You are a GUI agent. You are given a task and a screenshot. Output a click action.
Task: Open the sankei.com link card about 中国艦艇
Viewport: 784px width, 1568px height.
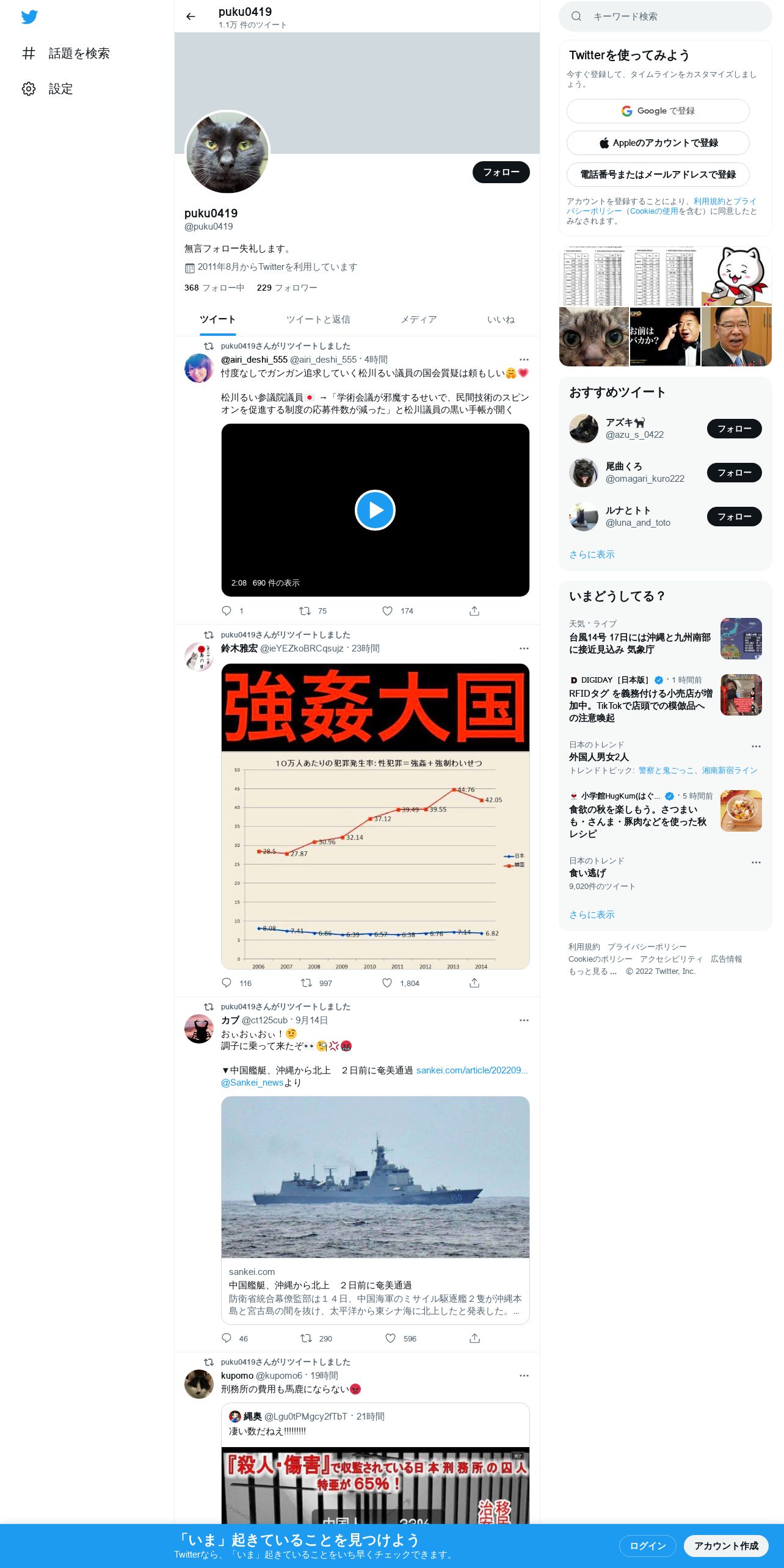(x=375, y=1210)
